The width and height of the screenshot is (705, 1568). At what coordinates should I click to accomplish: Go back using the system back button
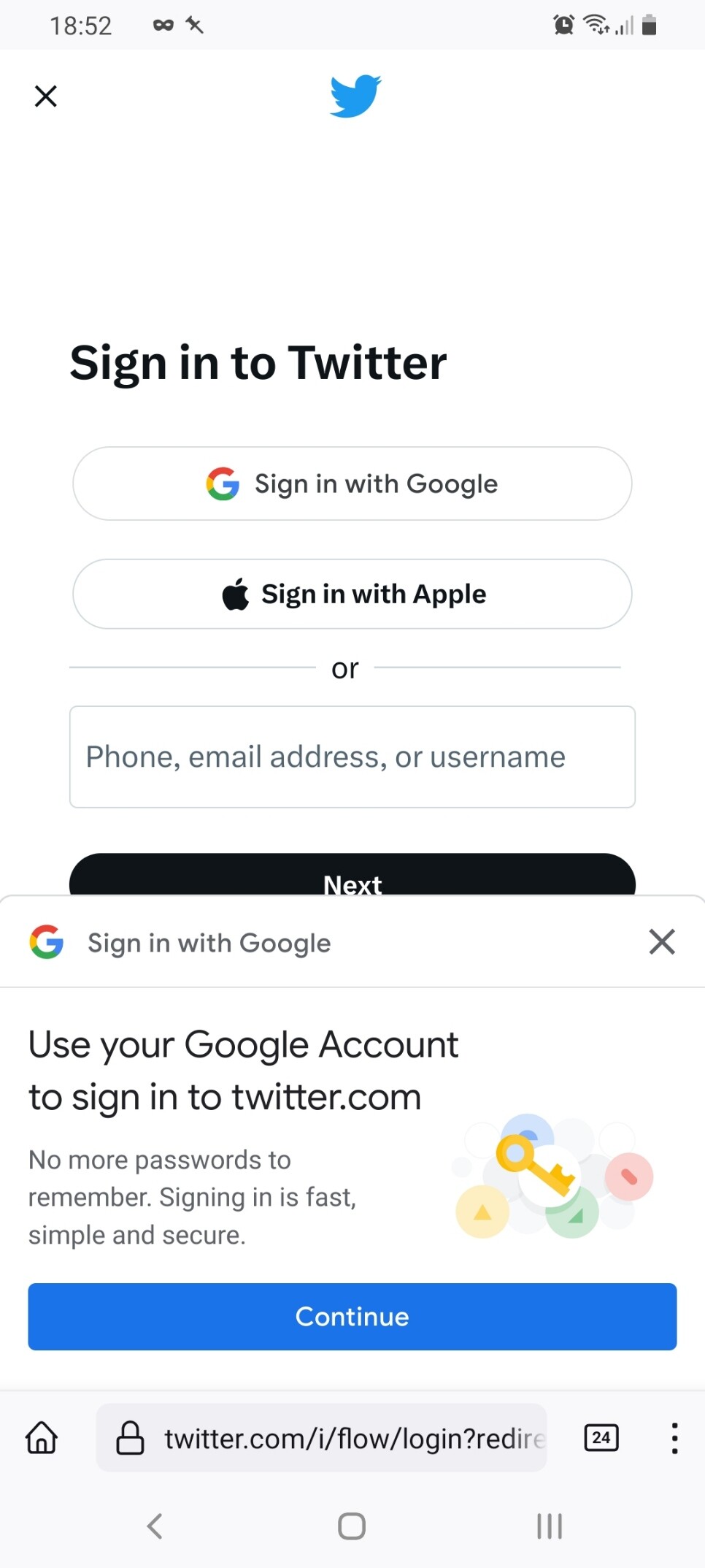[155, 1526]
